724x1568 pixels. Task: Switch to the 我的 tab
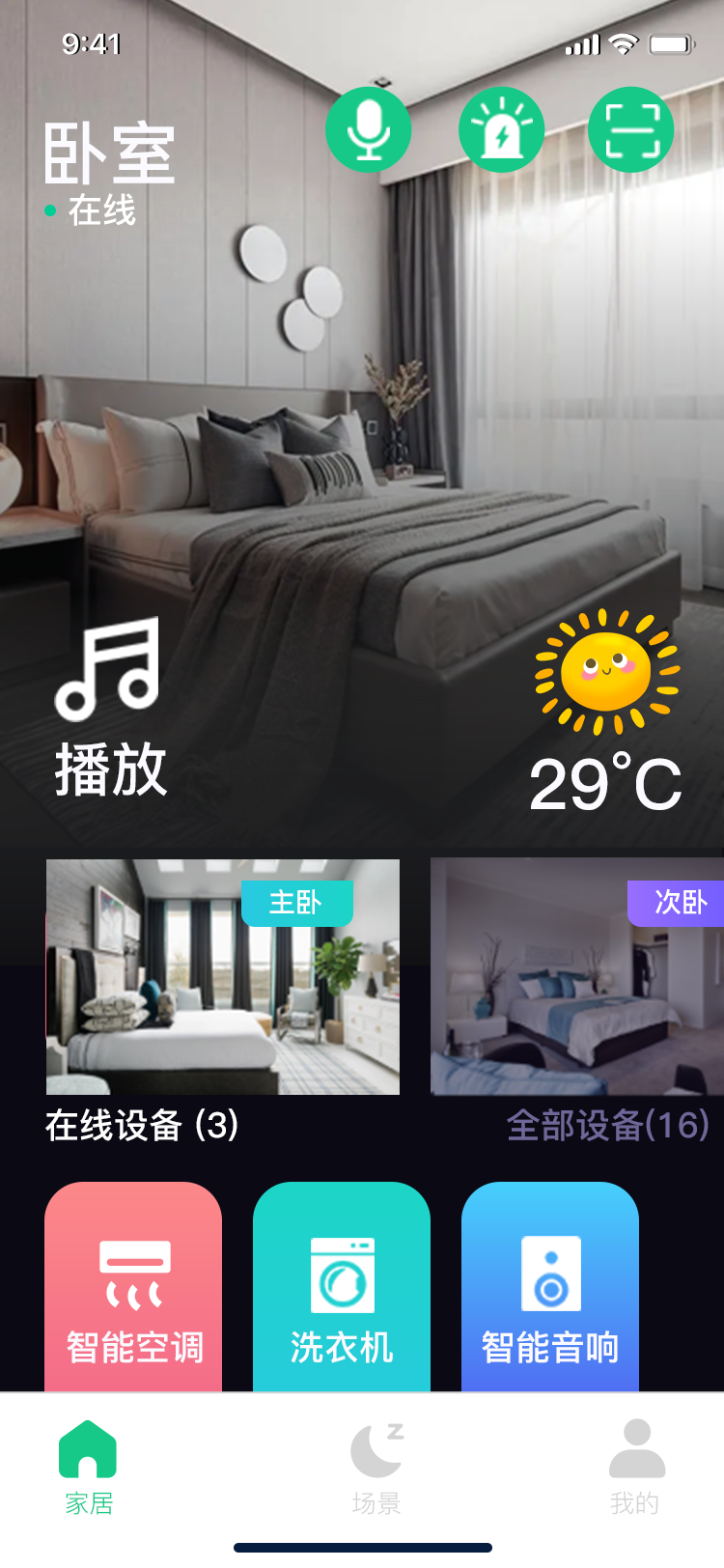coord(635,1467)
